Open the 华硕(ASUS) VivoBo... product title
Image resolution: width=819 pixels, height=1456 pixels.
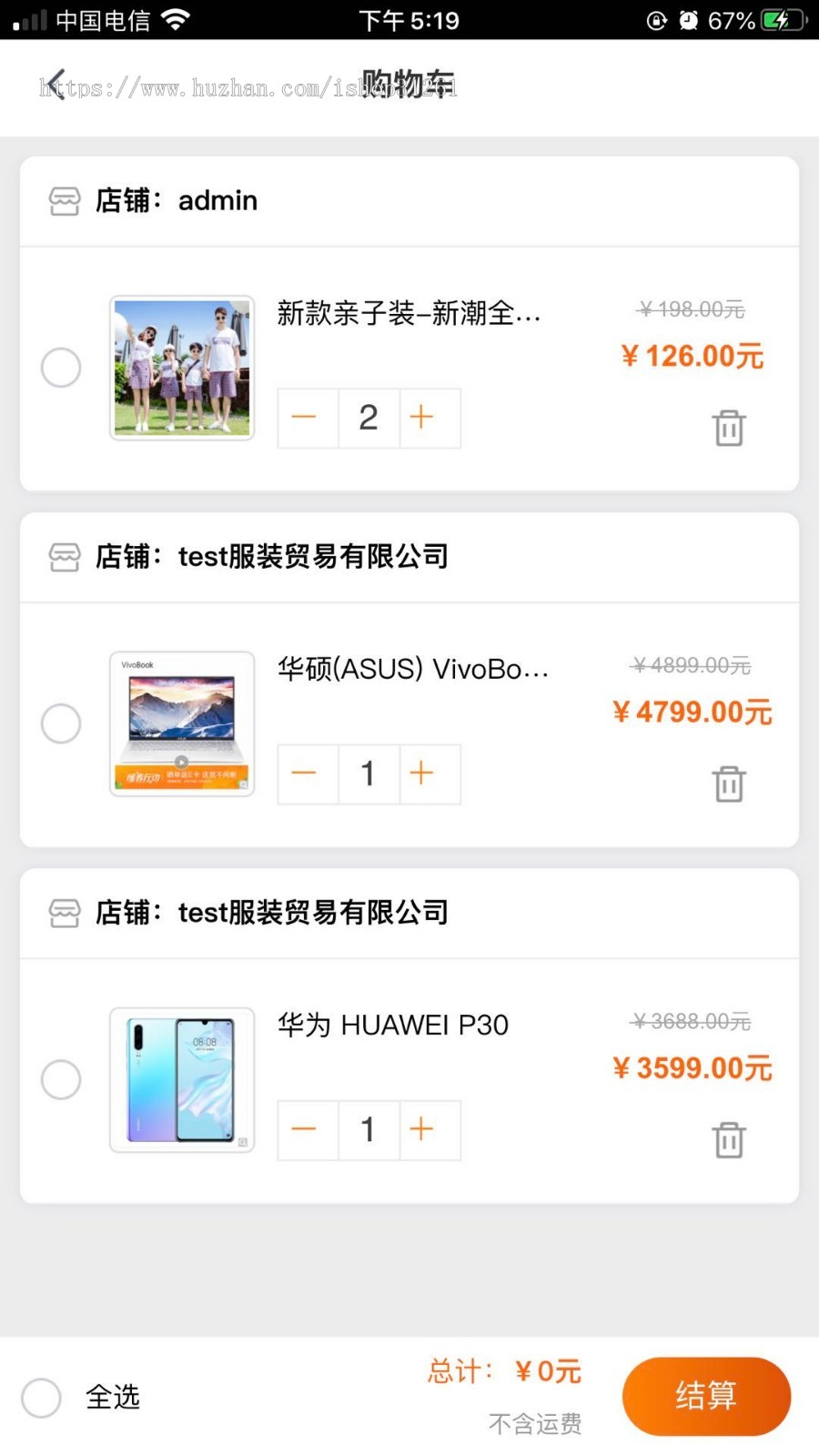pyautogui.click(x=412, y=668)
